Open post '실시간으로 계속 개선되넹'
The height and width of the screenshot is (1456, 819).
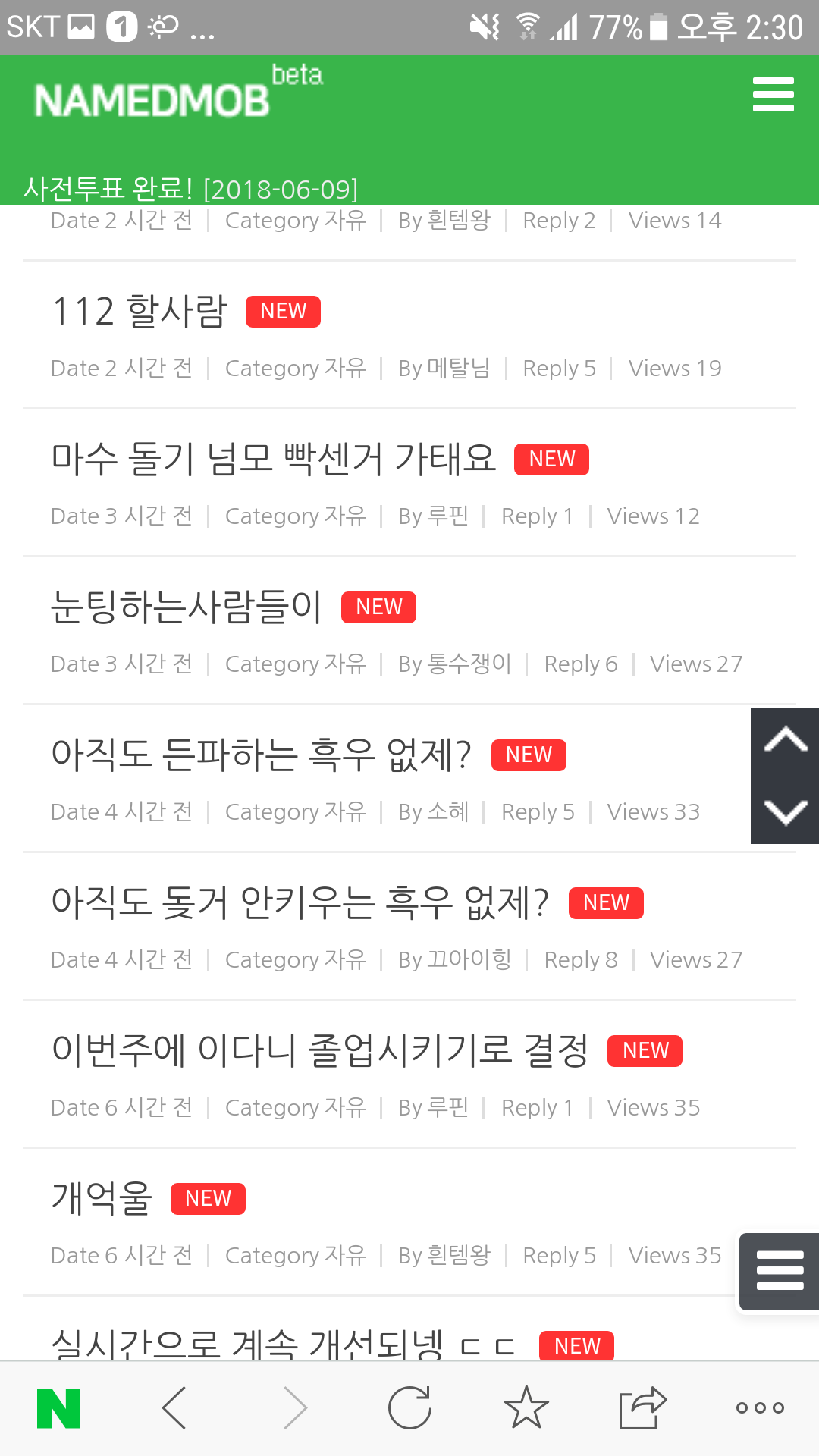coord(282,1343)
